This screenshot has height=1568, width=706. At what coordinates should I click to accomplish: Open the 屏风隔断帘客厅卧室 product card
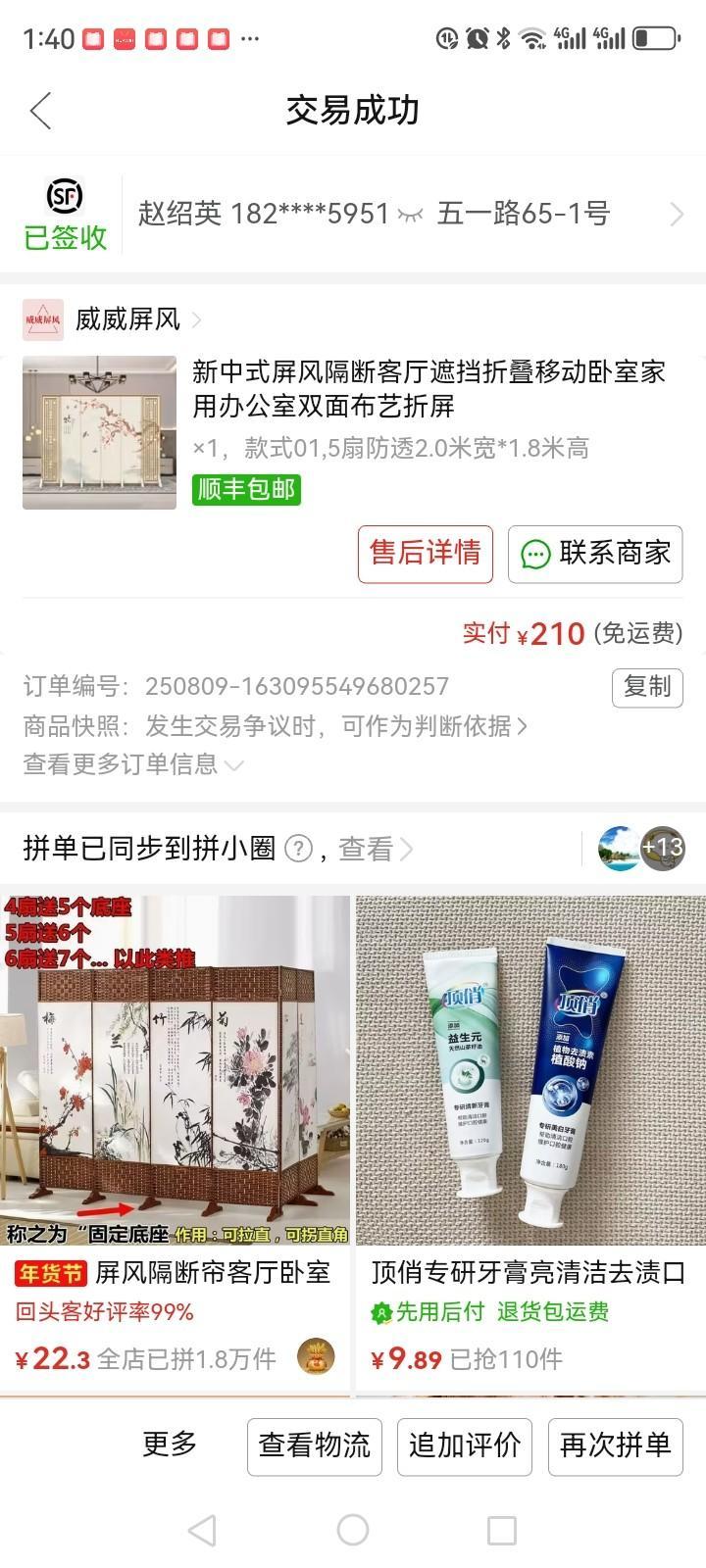click(175, 1137)
